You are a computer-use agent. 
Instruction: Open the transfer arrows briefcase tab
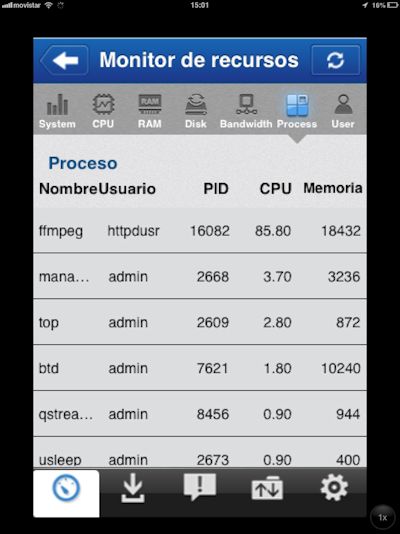(x=267, y=488)
